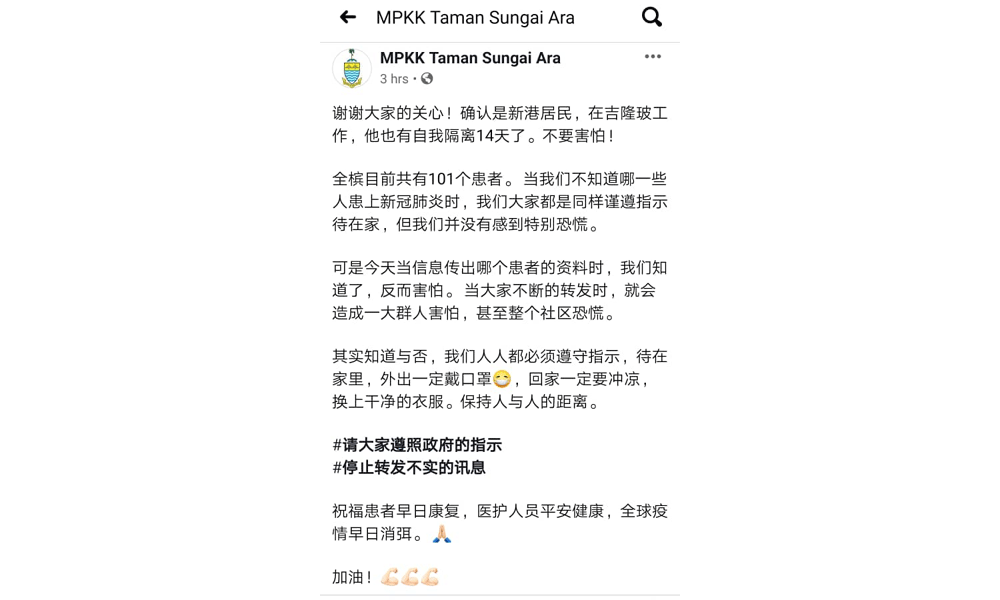Go back using the arrow icon
1000x600 pixels.
click(348, 17)
